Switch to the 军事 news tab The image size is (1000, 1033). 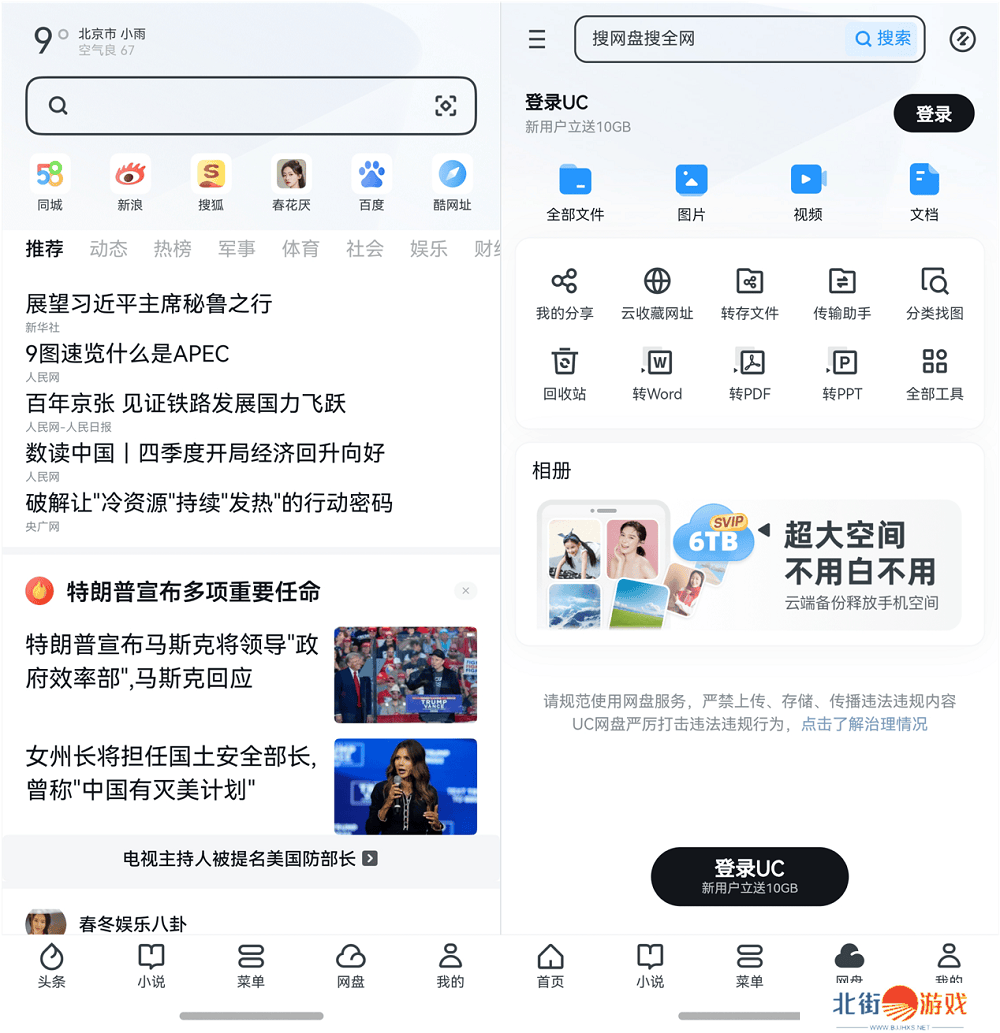pyautogui.click(x=236, y=249)
